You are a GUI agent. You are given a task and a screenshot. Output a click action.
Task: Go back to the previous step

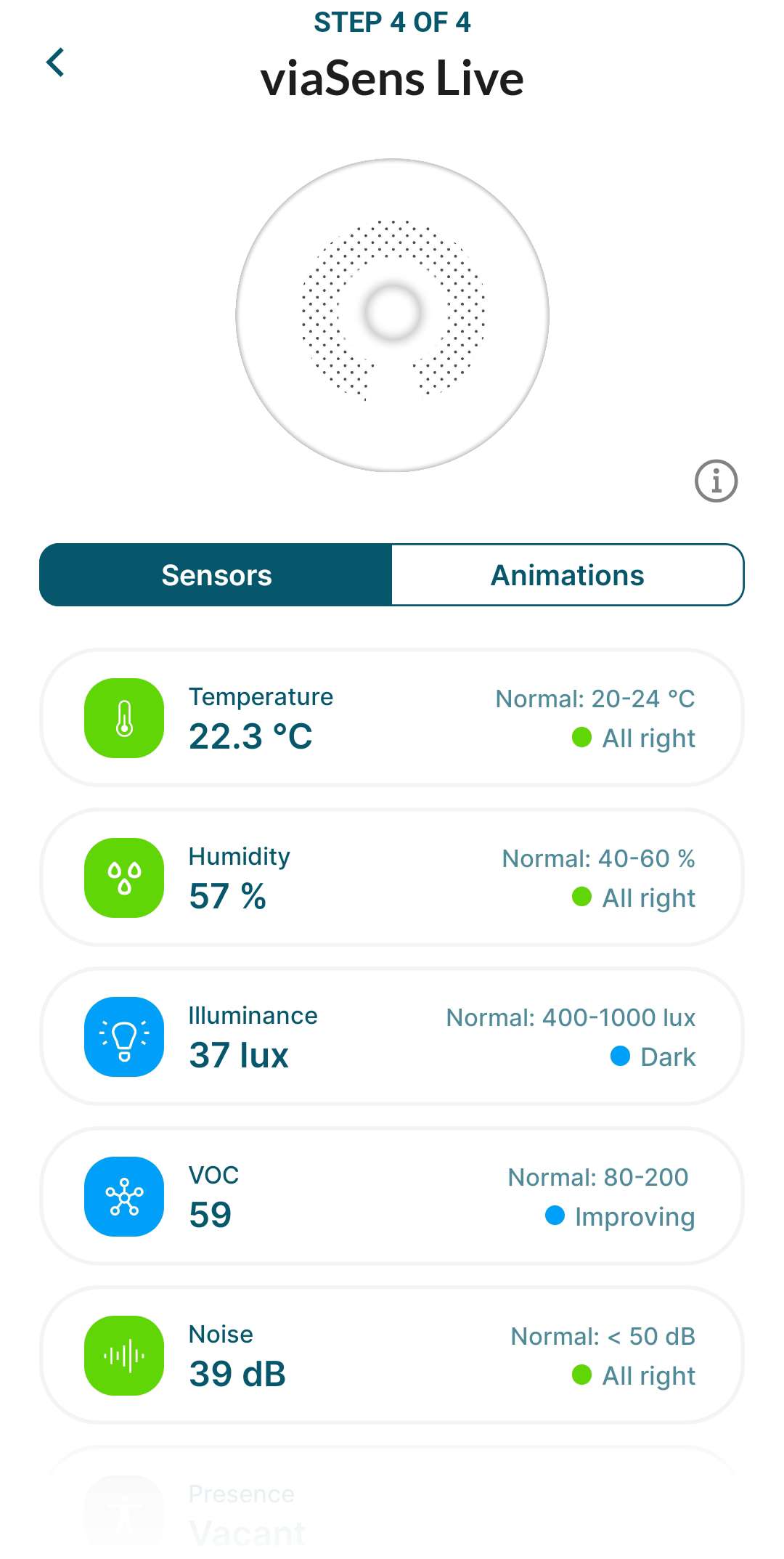tap(55, 62)
